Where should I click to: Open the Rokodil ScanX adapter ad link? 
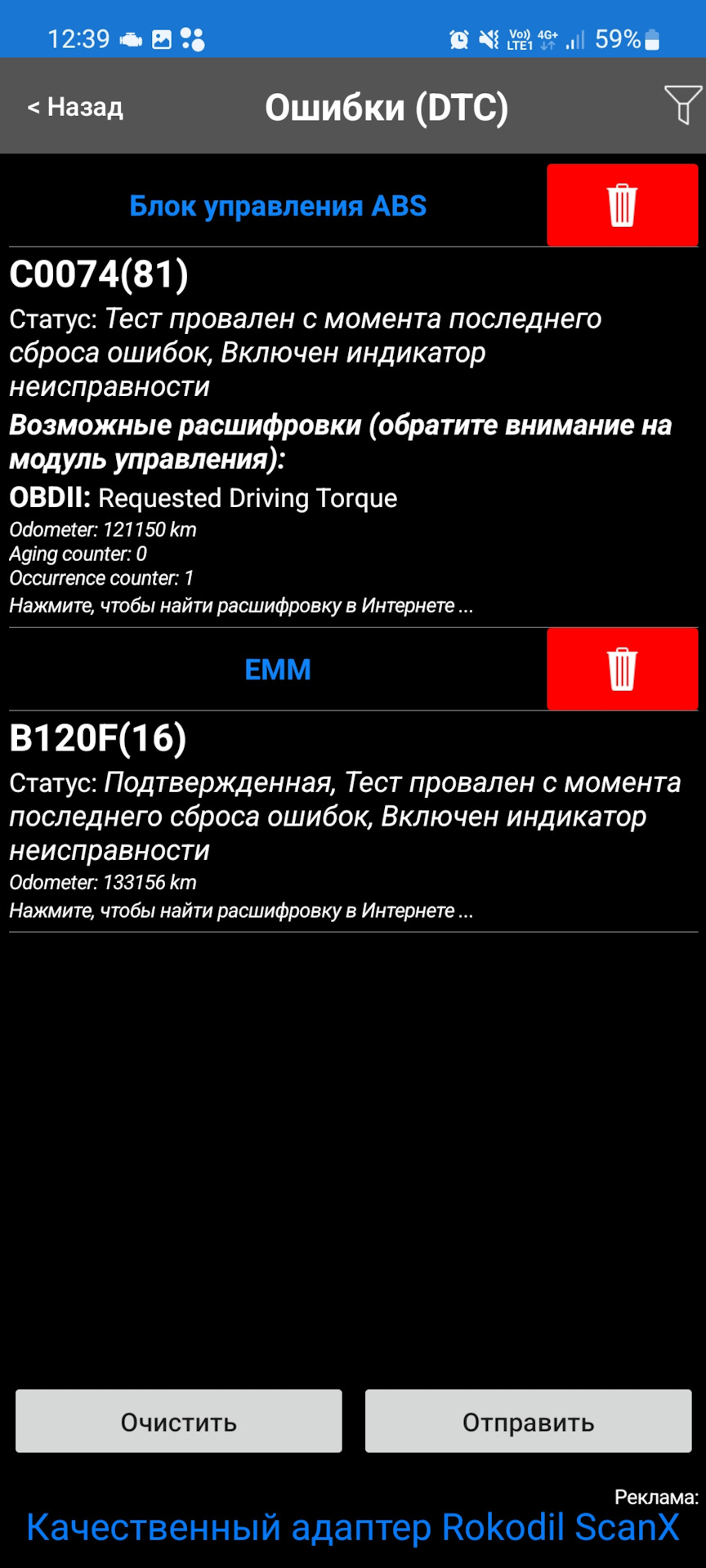click(x=352, y=1527)
